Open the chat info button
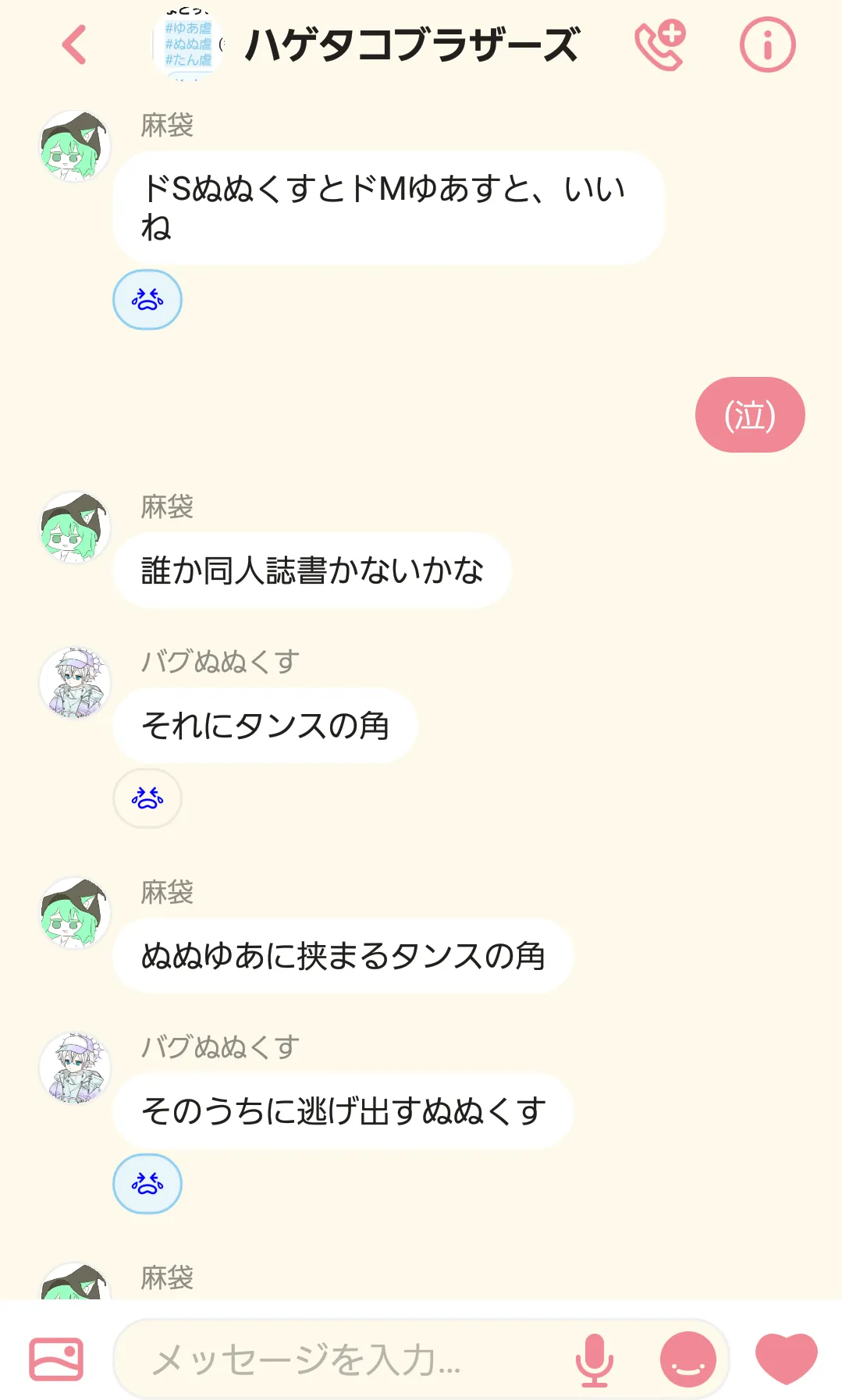Viewport: 842px width, 1400px height. point(767,44)
